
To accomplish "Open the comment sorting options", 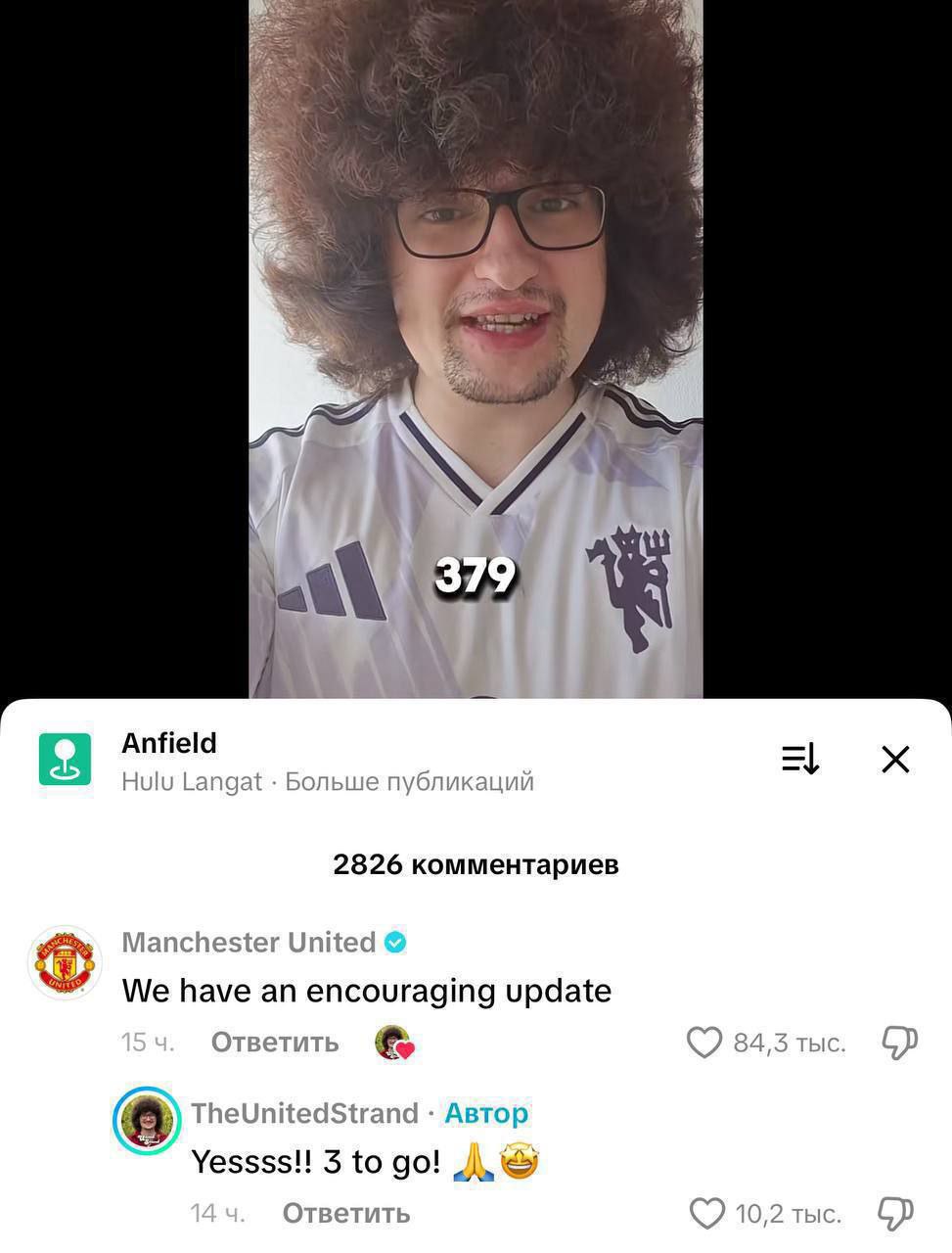I will click(800, 760).
